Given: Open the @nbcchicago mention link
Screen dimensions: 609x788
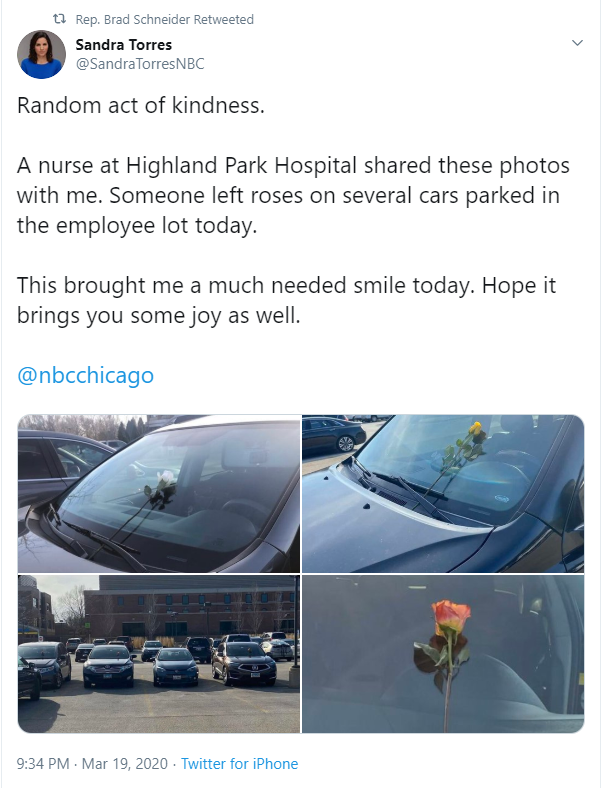Looking at the screenshot, I should (86, 375).
